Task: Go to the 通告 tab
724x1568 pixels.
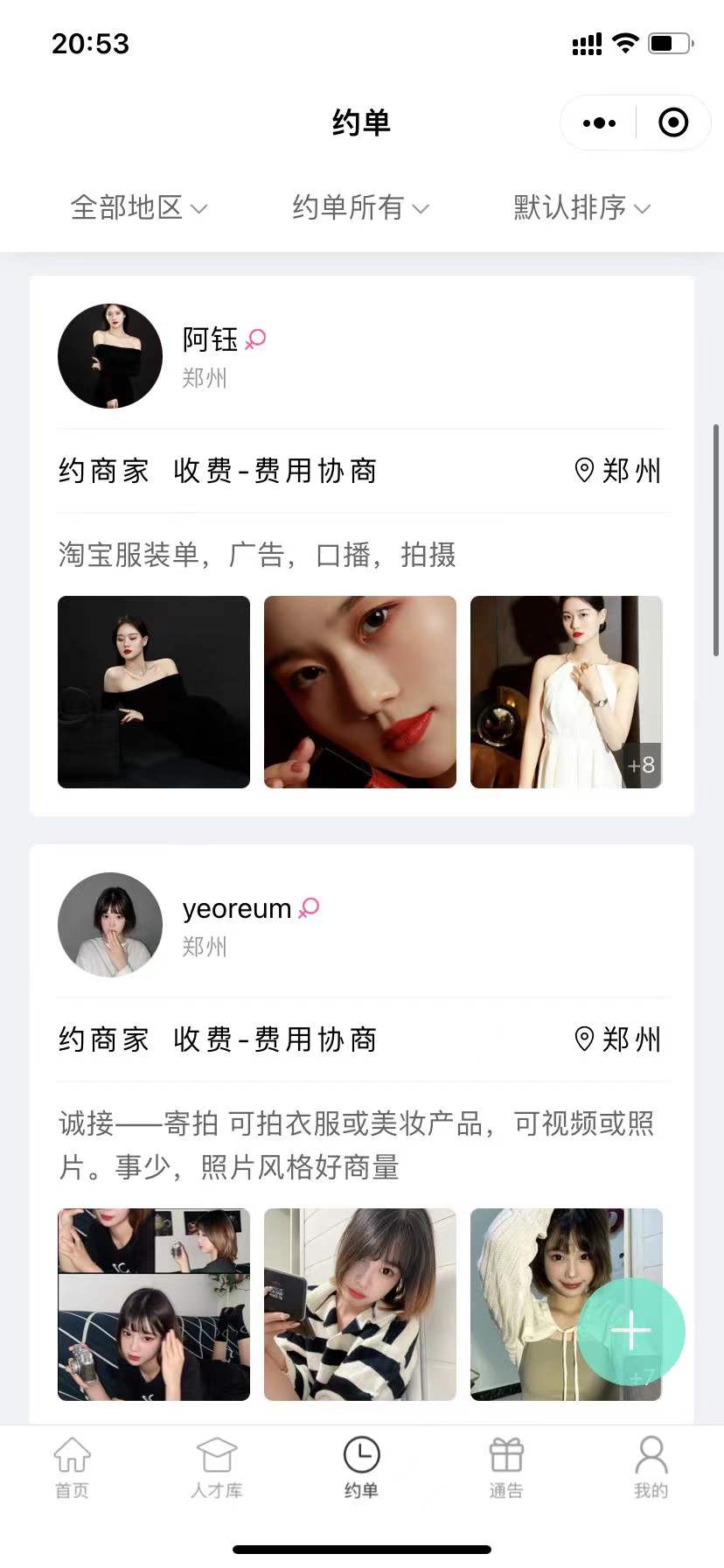Action: 506,1468
